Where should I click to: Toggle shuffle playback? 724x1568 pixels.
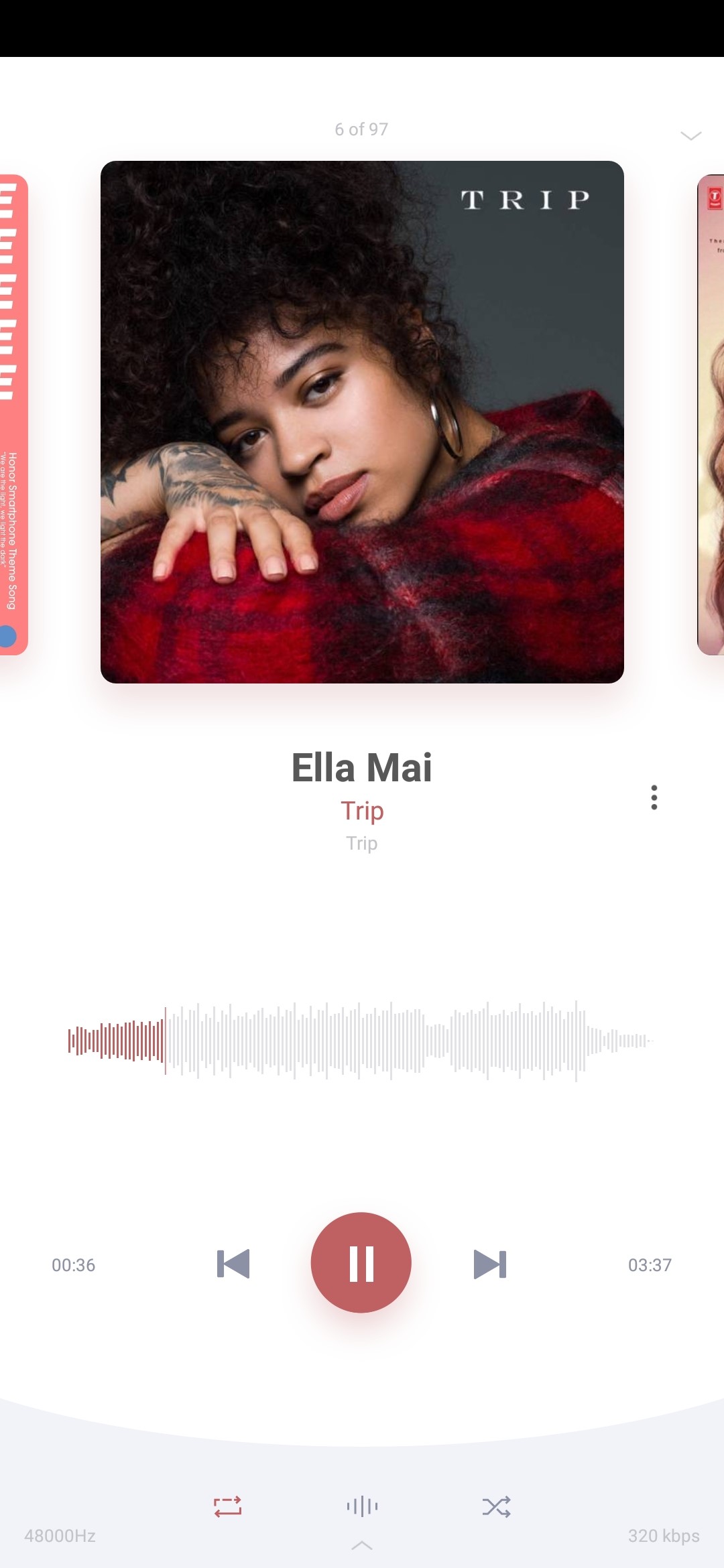click(496, 1506)
